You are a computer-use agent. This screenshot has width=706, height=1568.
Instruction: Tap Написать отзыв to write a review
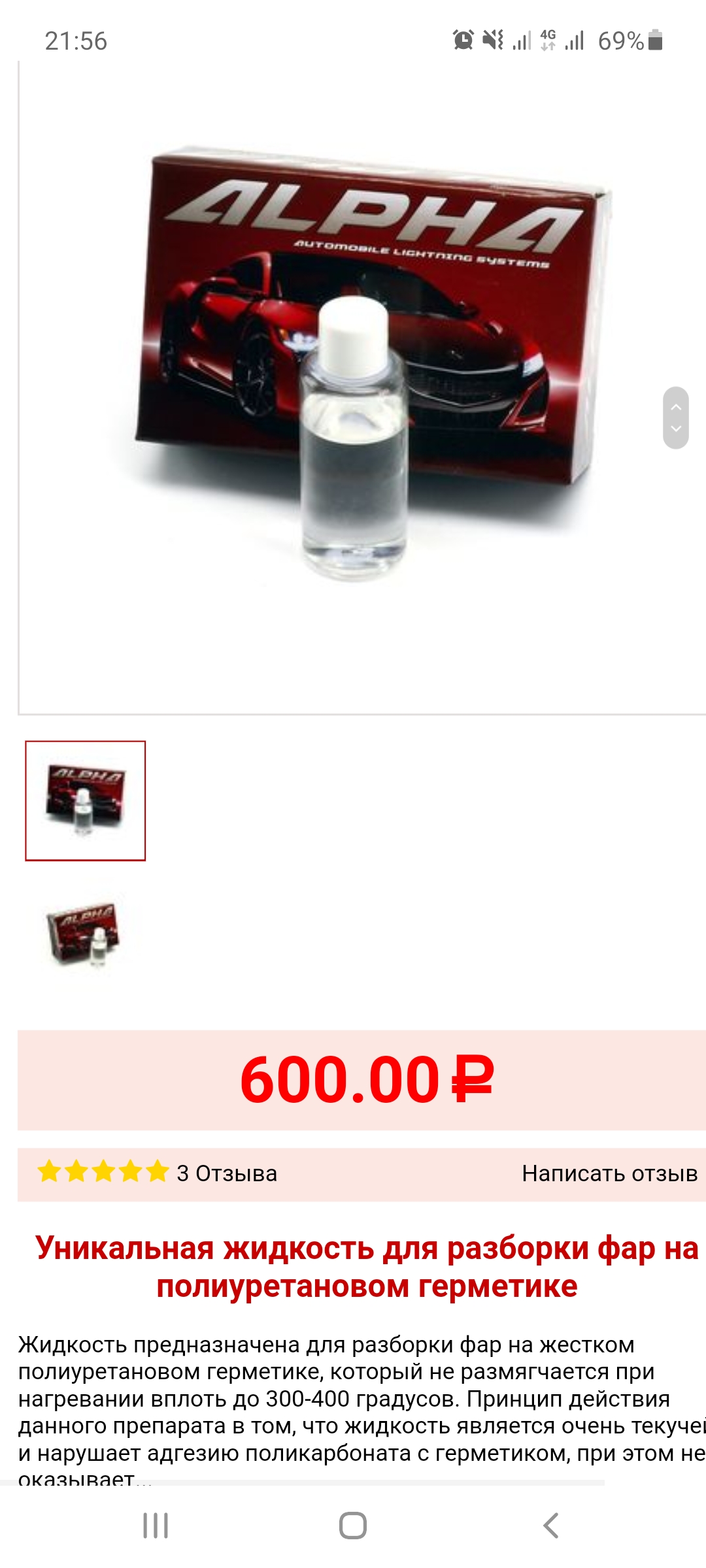tap(609, 1173)
